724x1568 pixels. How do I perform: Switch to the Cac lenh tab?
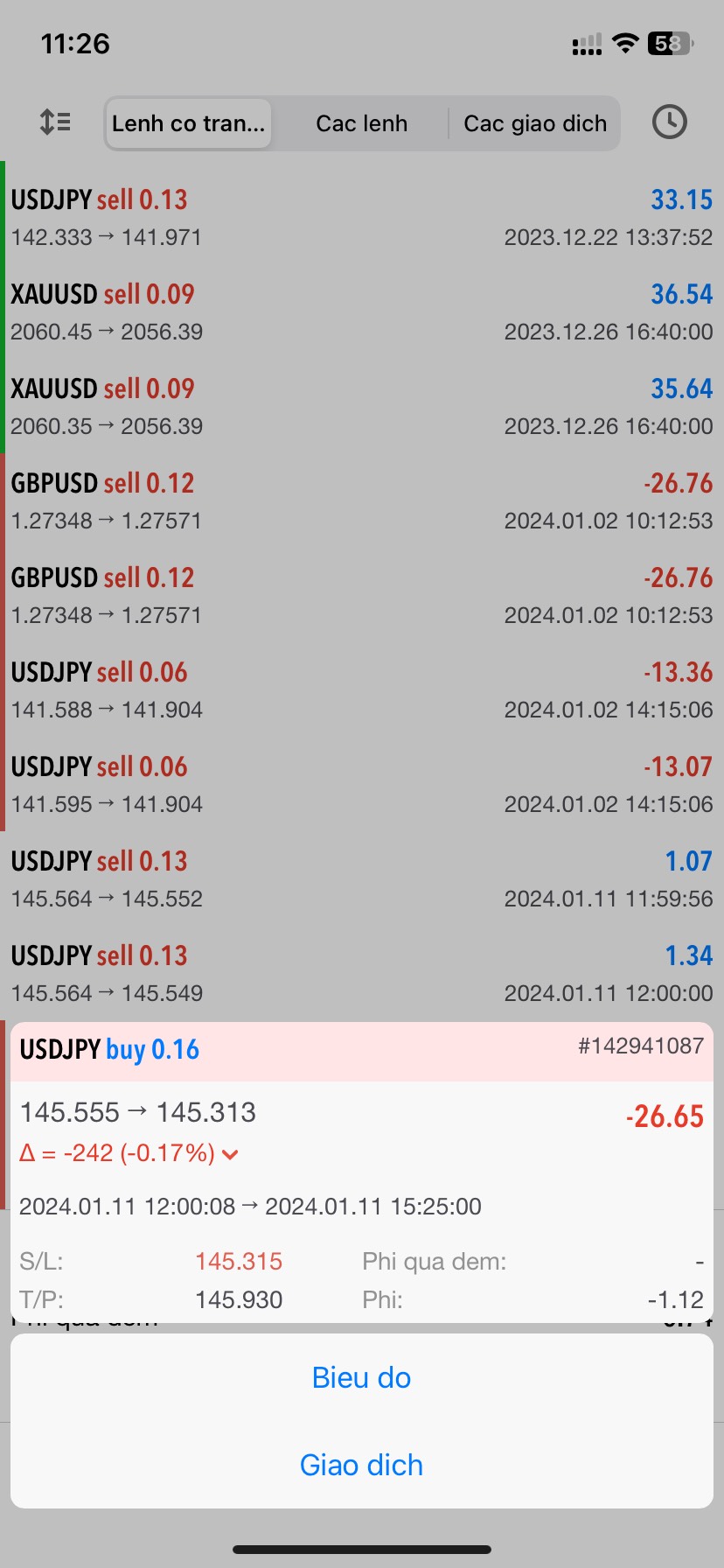click(361, 123)
